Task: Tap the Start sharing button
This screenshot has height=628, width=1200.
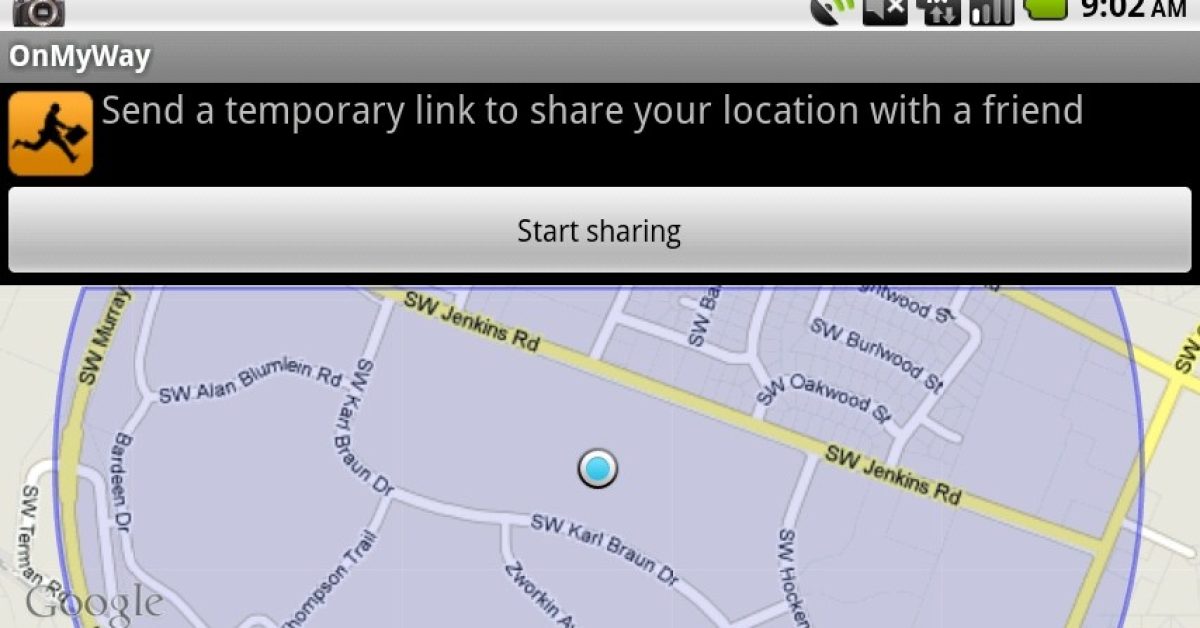Action: [x=598, y=231]
